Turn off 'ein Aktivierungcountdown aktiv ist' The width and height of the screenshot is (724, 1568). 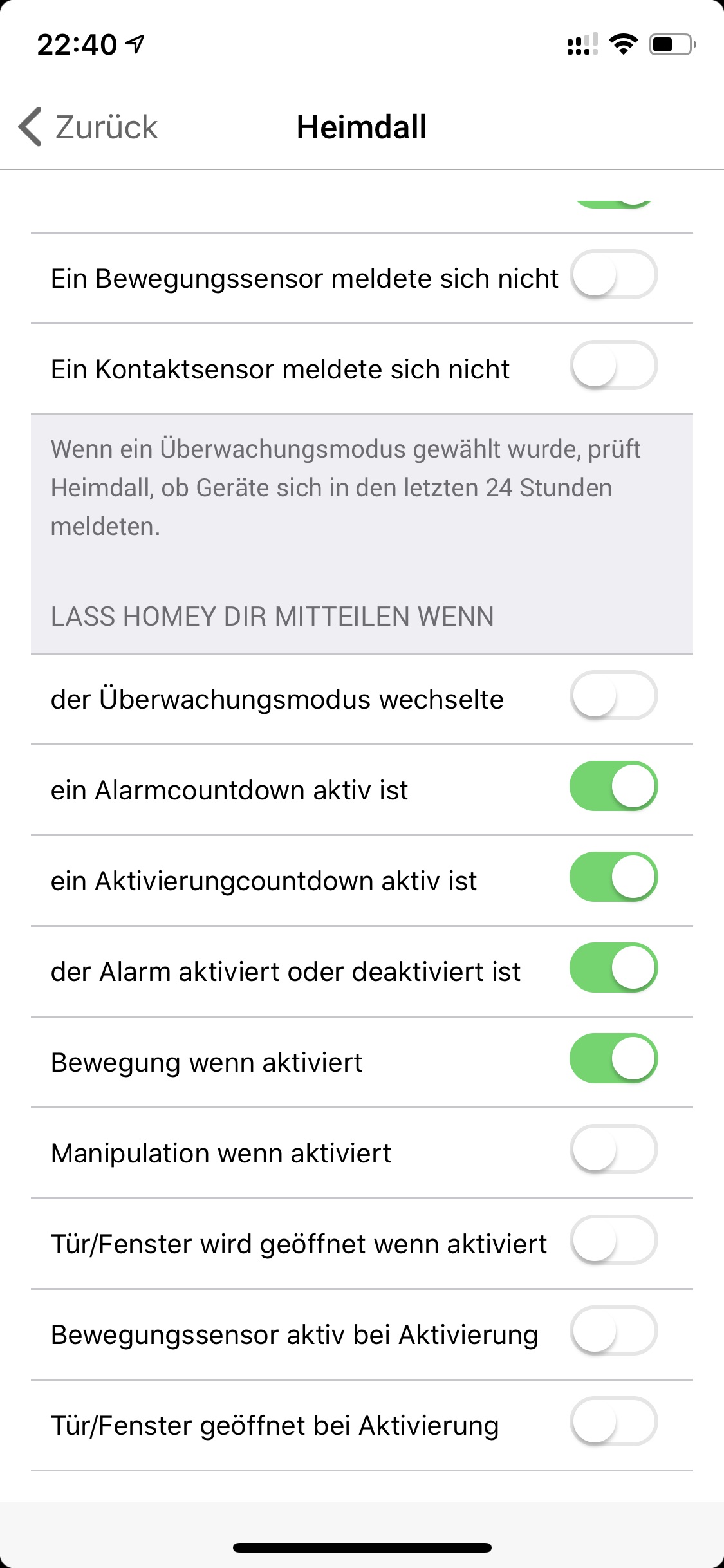[x=613, y=877]
